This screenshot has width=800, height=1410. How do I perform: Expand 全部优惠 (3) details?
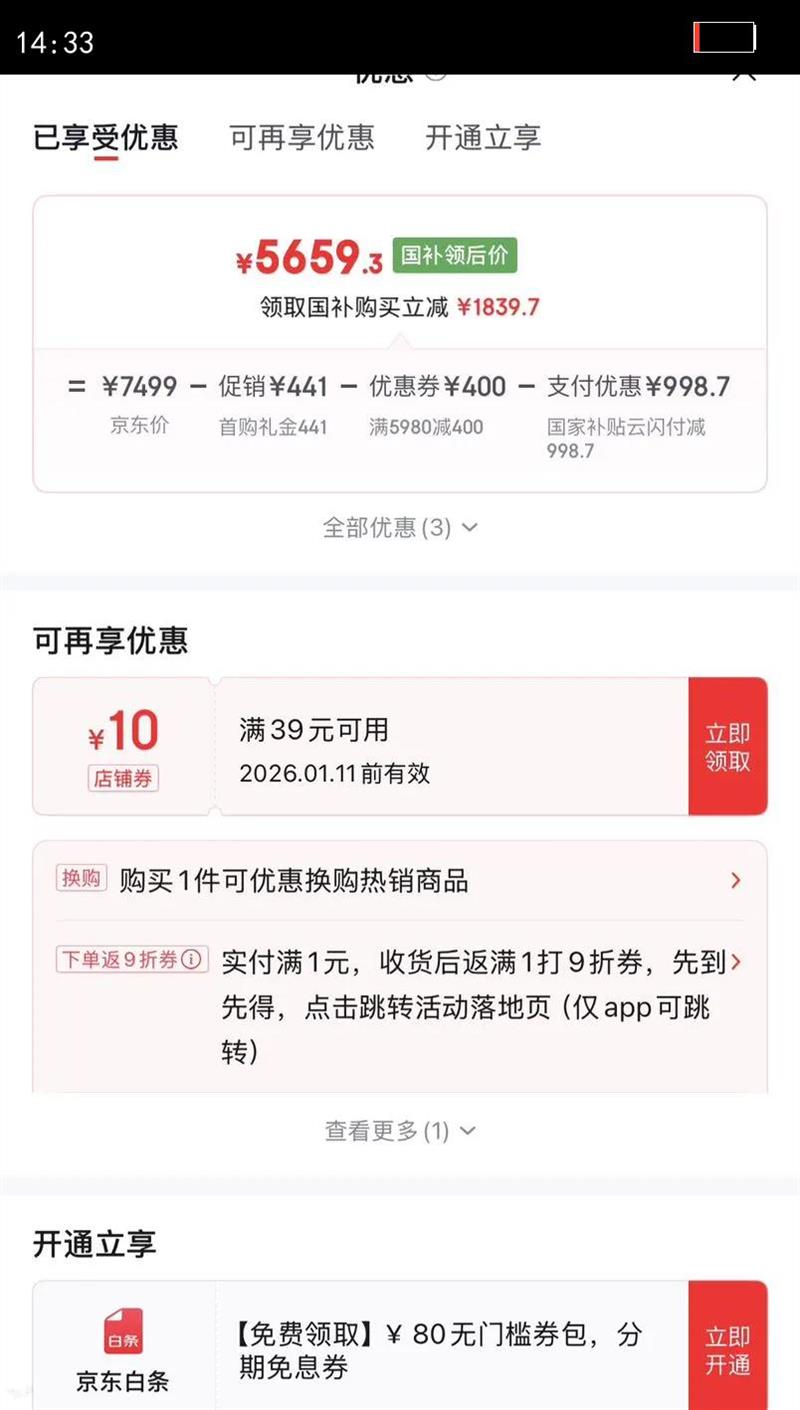(400, 527)
